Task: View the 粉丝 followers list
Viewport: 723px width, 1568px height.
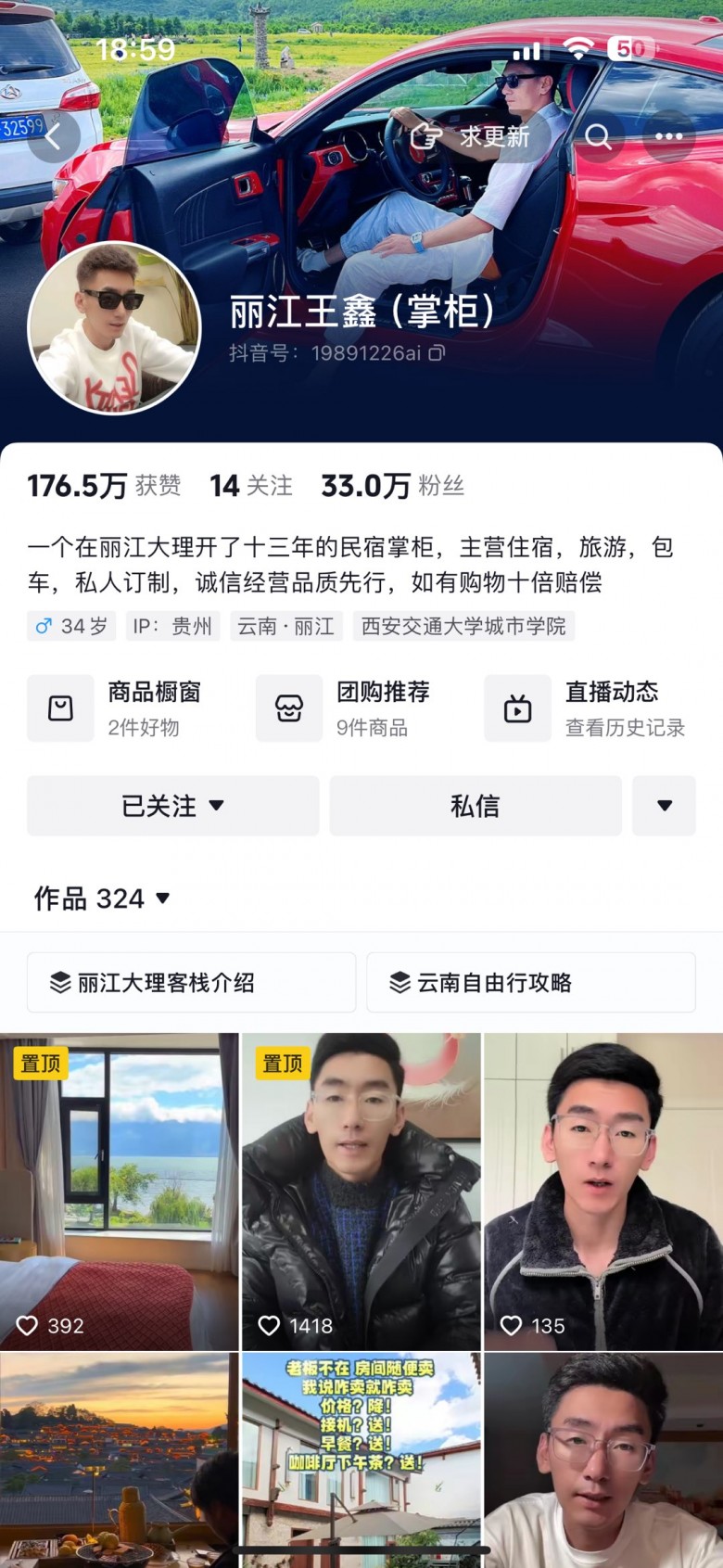Action: [392, 485]
